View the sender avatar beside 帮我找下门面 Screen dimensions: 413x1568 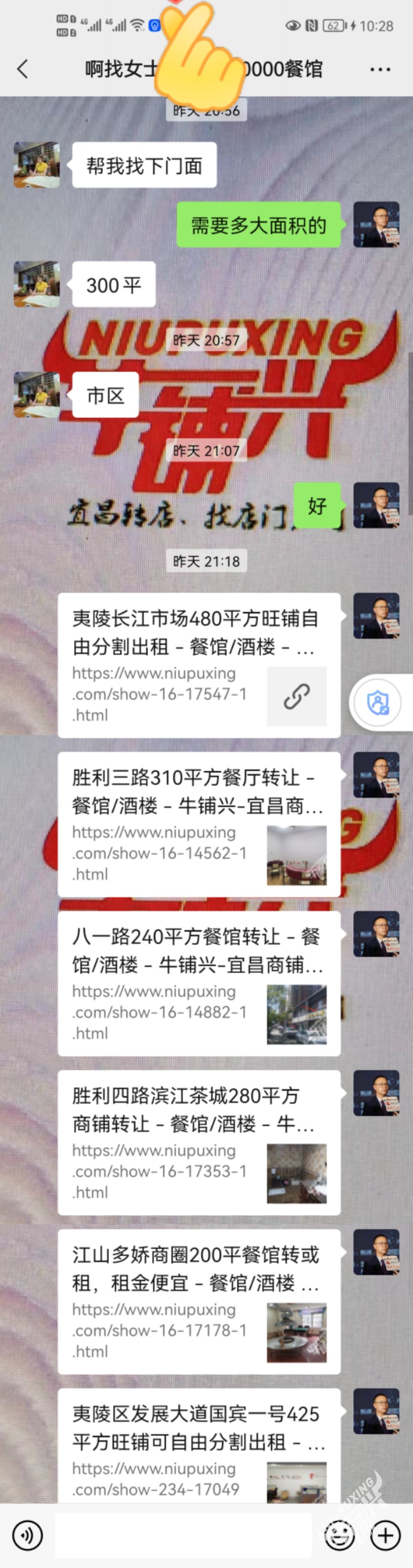(x=37, y=165)
